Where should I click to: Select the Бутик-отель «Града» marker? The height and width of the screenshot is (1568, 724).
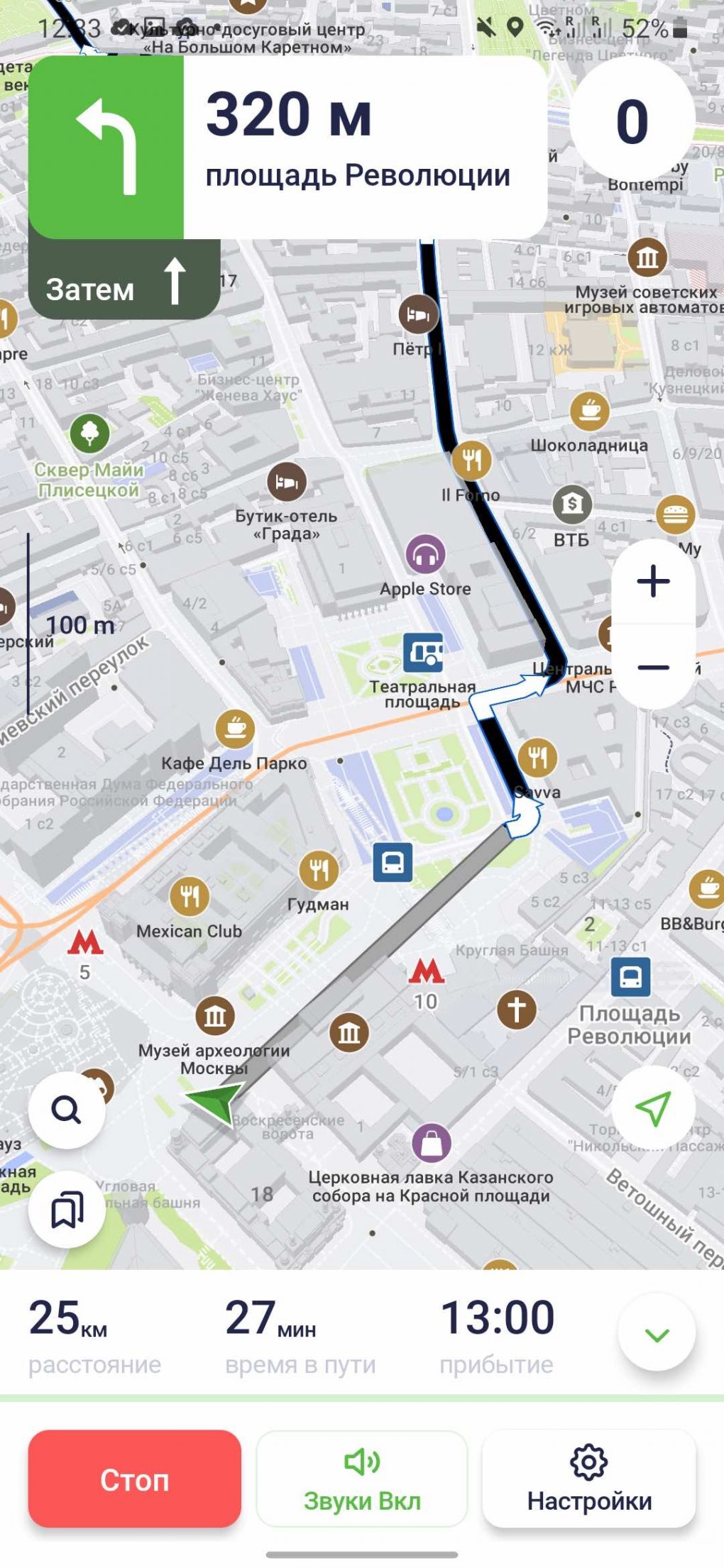pyautogui.click(x=286, y=482)
